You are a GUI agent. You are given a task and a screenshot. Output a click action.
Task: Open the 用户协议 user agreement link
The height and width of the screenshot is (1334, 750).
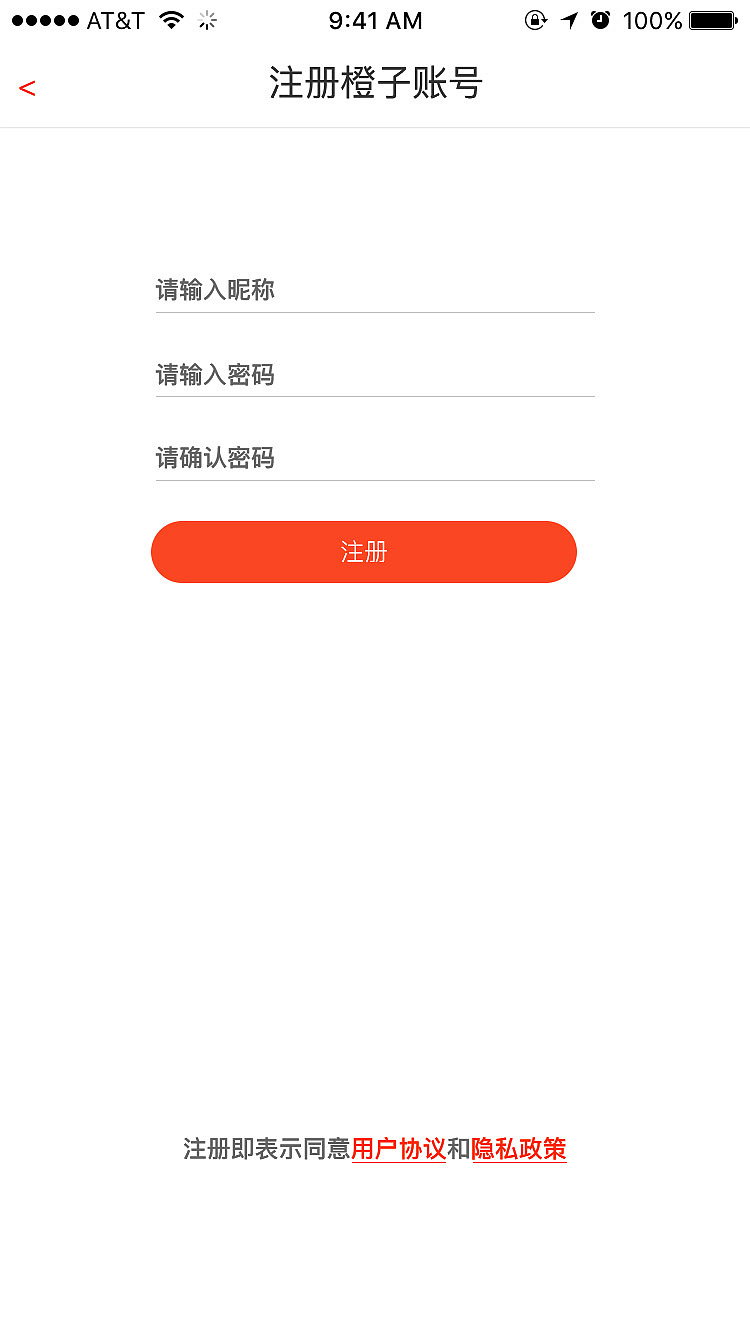click(398, 1150)
